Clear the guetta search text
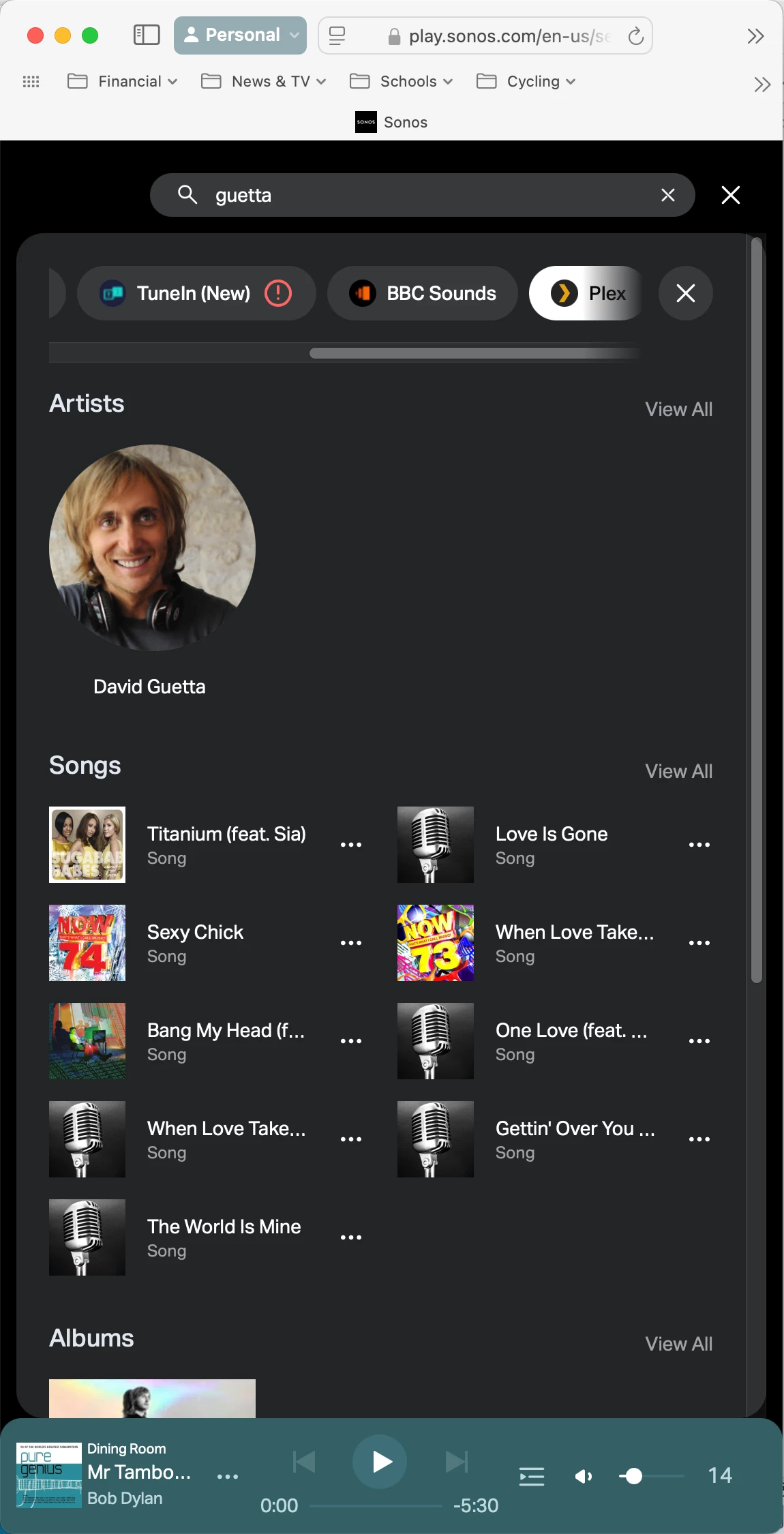Screen dimensions: 784x1534 [668, 195]
